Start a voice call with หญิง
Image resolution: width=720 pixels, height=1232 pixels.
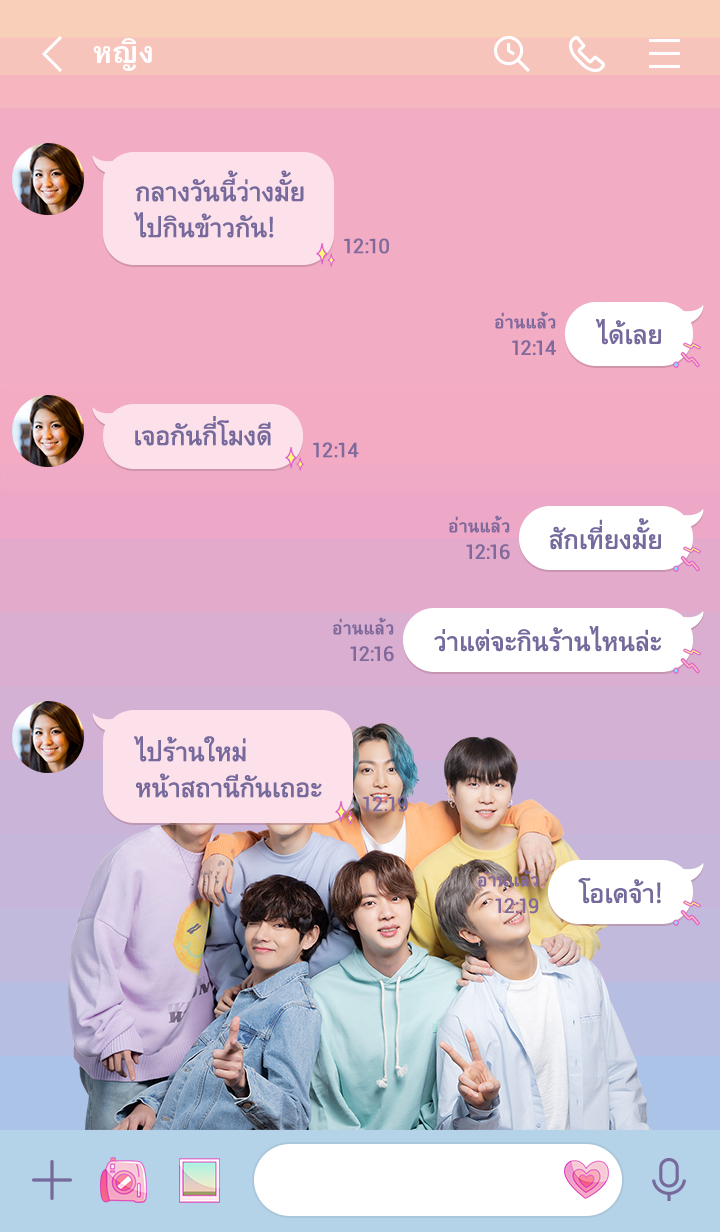click(587, 54)
